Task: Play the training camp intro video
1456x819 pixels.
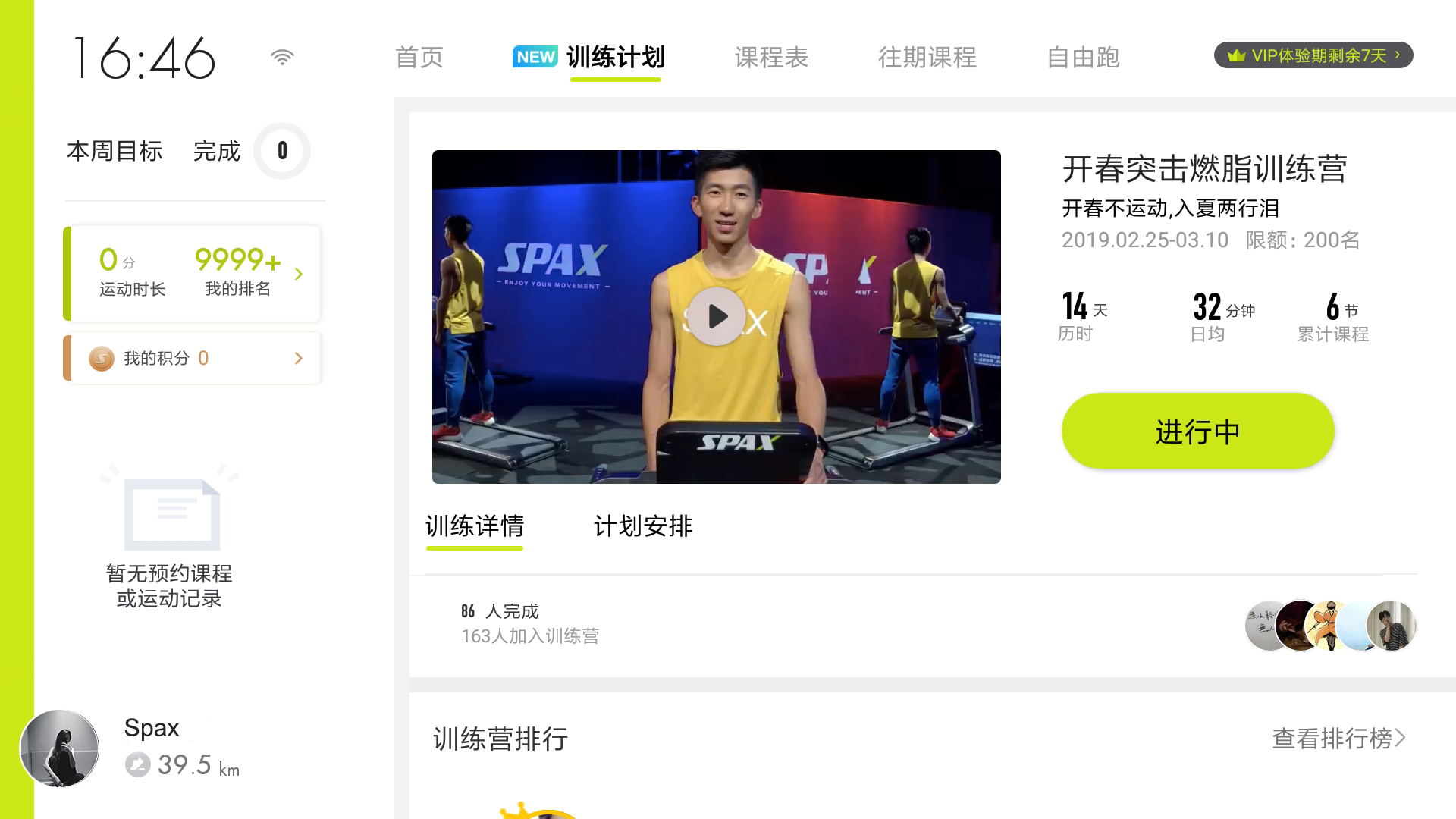Action: click(717, 316)
